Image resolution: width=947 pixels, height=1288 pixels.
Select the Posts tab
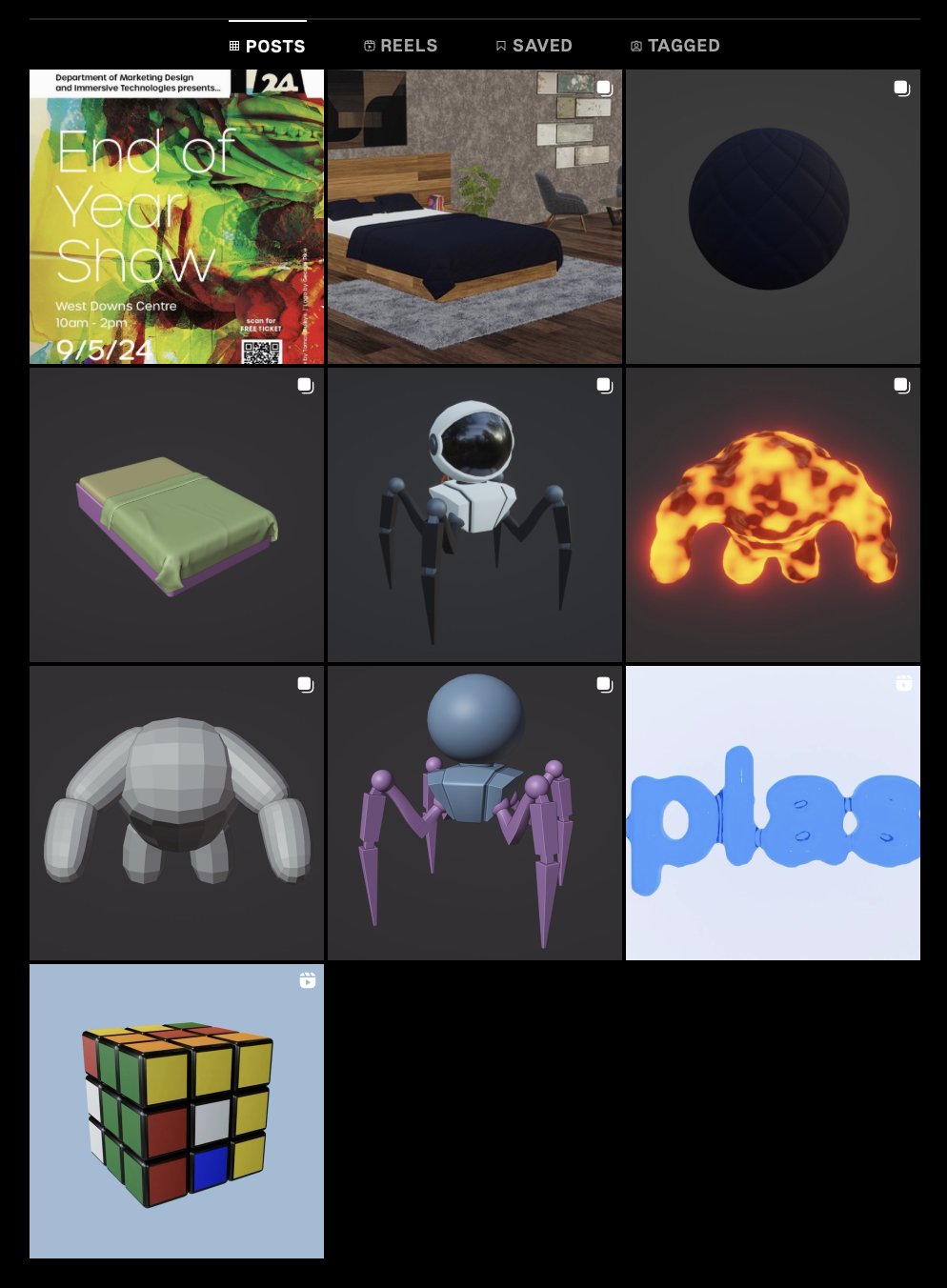(x=268, y=46)
